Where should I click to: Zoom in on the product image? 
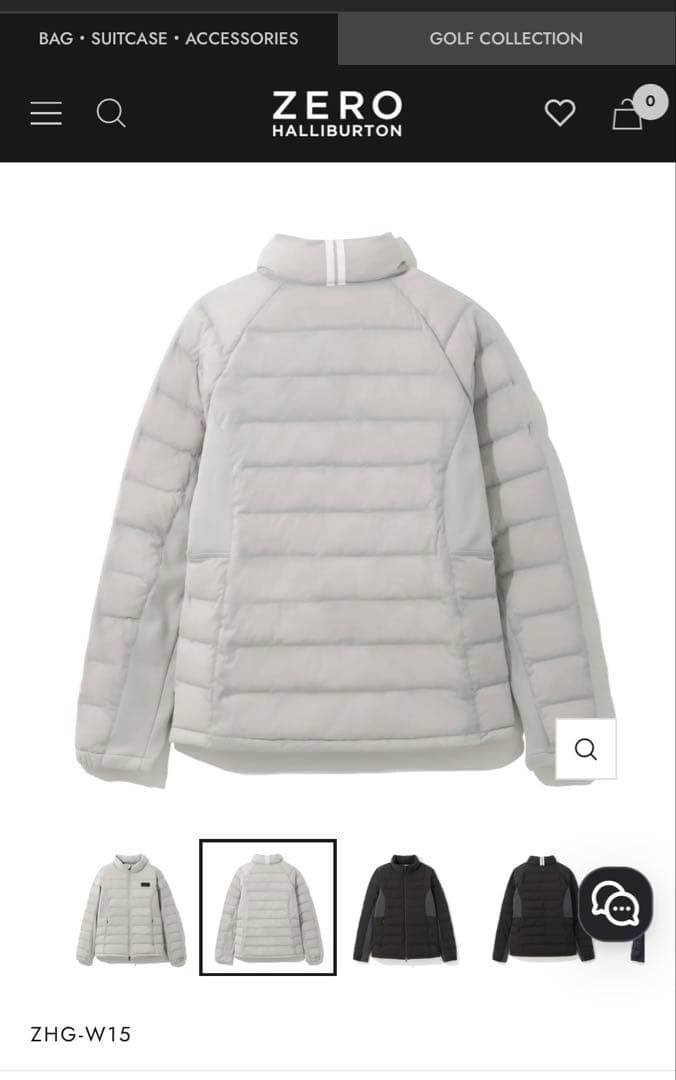[x=586, y=749]
